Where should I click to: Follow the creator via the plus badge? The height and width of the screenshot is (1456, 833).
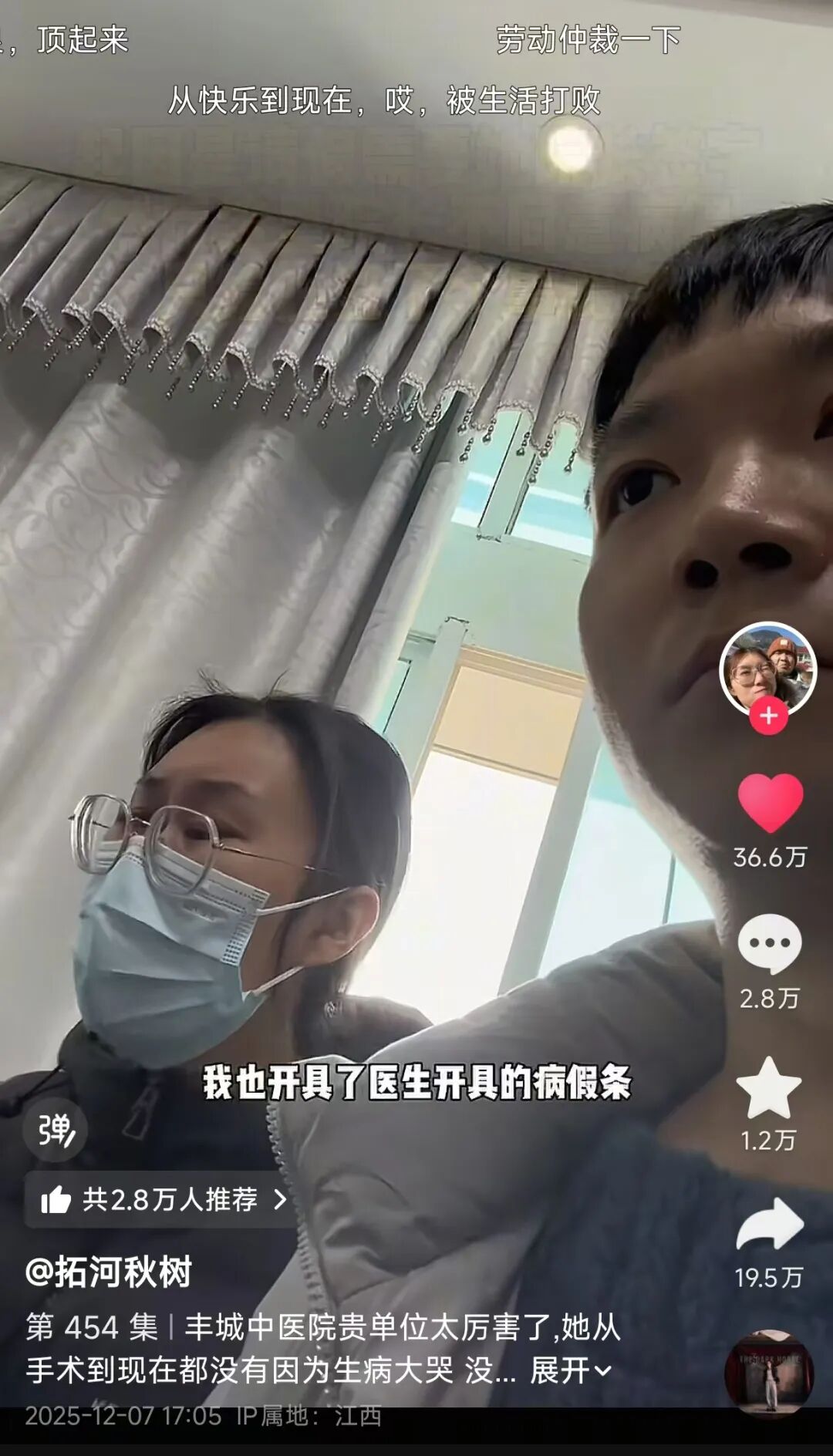pos(768,716)
